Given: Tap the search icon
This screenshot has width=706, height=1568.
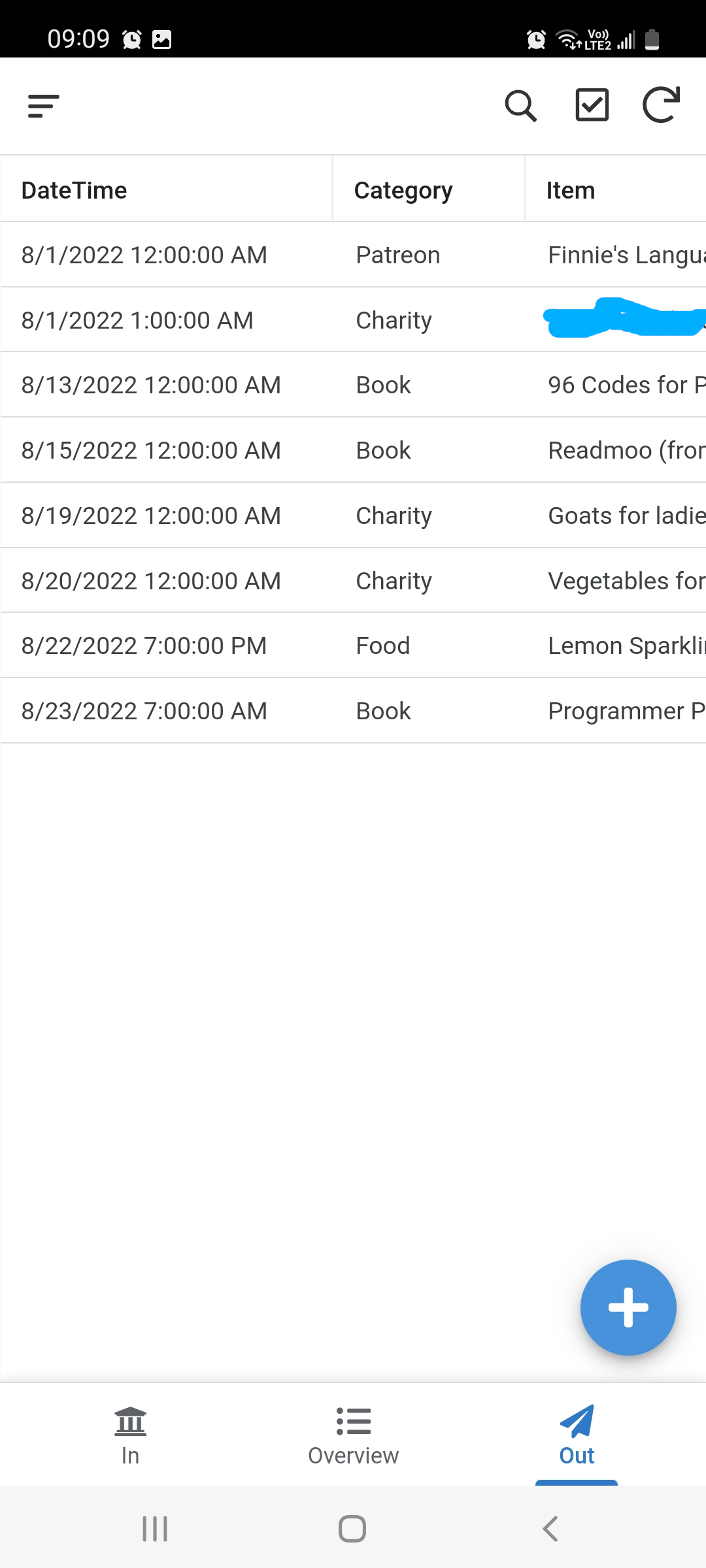Looking at the screenshot, I should (x=520, y=106).
